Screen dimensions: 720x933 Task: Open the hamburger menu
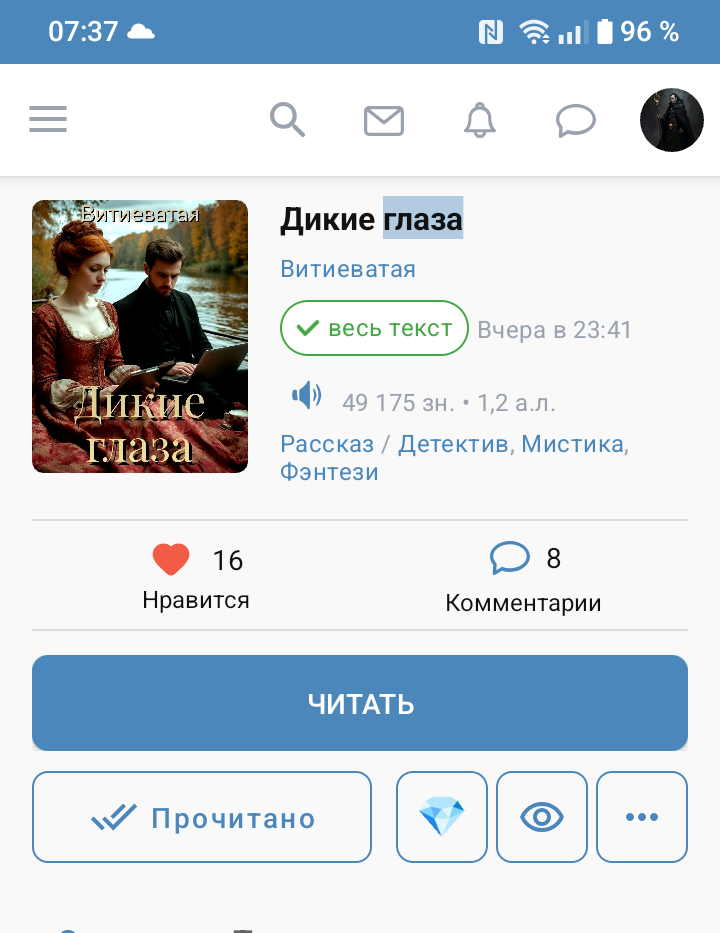click(x=48, y=120)
